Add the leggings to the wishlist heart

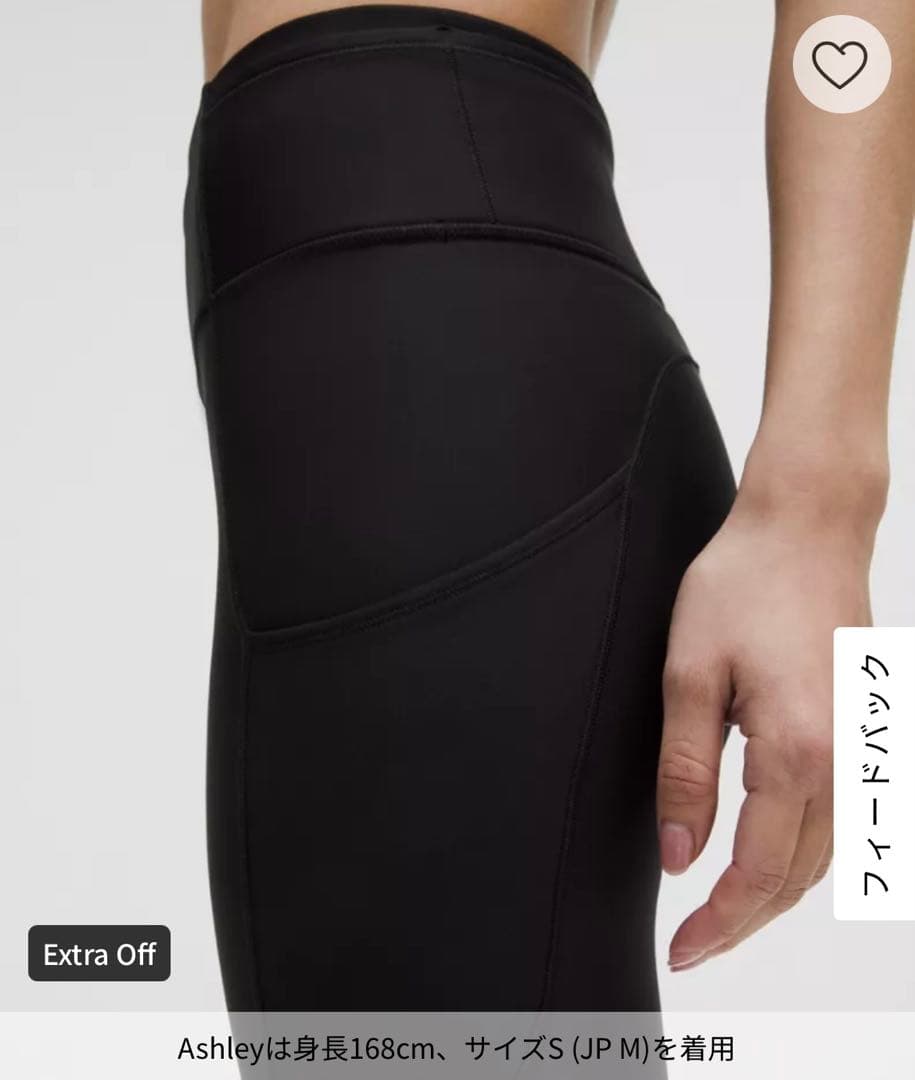point(841,64)
